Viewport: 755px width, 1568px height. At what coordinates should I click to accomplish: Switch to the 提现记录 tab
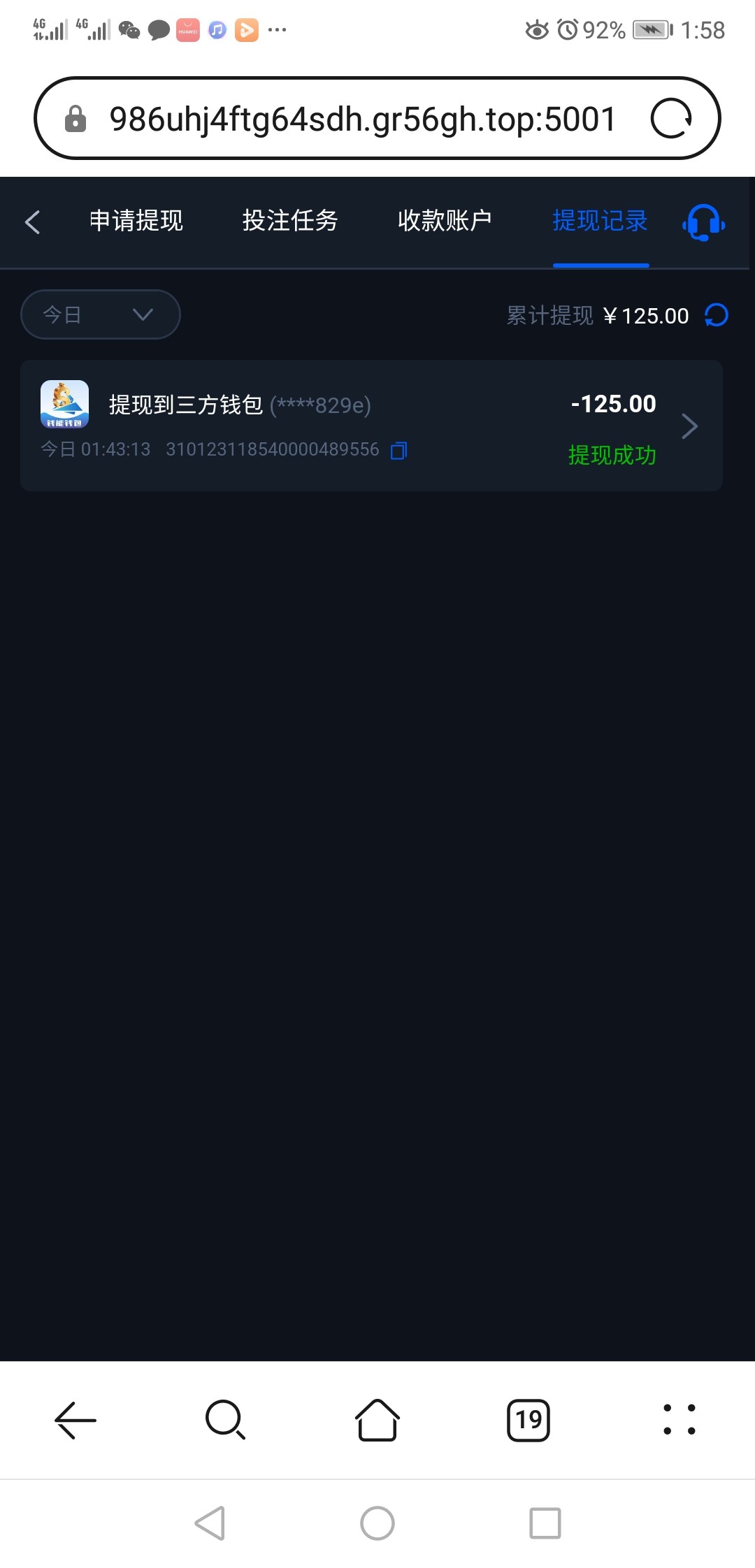(x=601, y=221)
